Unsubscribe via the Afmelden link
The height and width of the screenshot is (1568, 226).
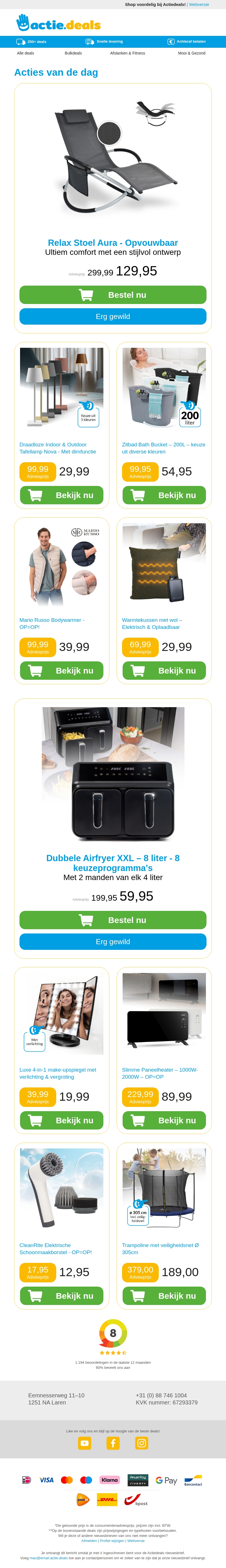[89, 1540]
